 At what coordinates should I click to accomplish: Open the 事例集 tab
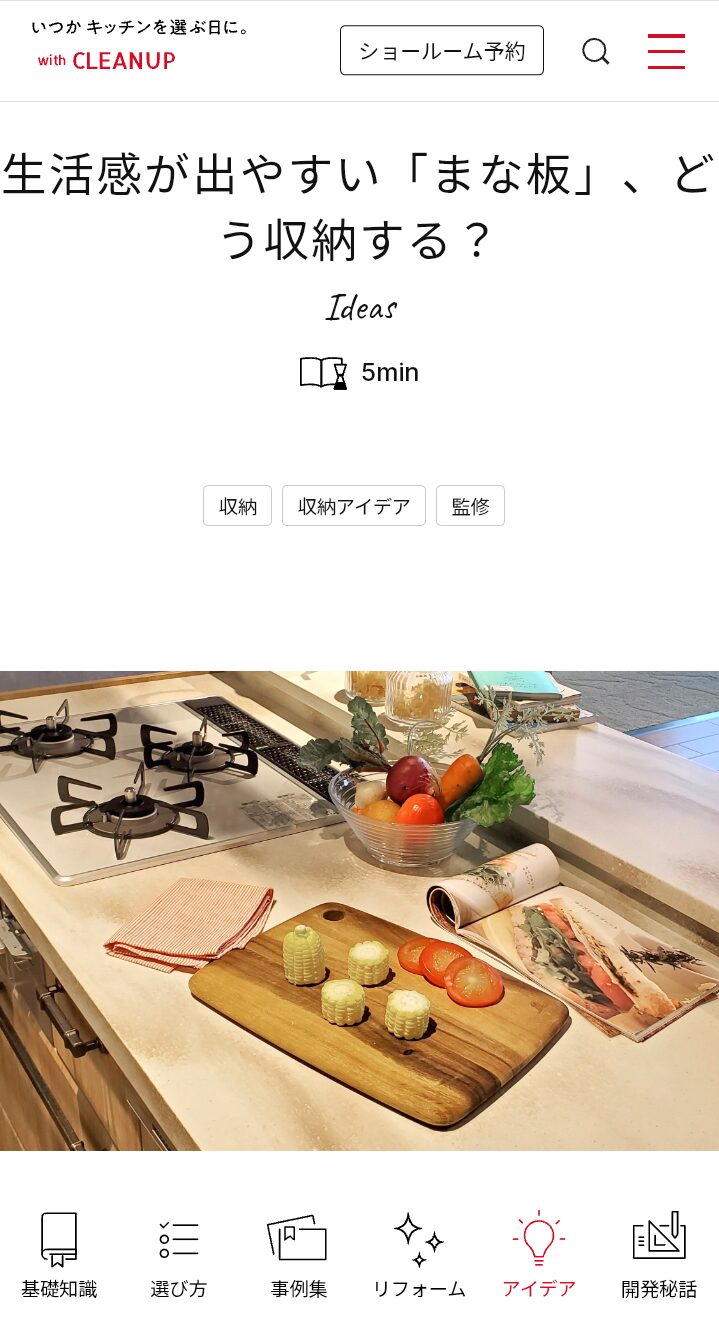point(299,1255)
